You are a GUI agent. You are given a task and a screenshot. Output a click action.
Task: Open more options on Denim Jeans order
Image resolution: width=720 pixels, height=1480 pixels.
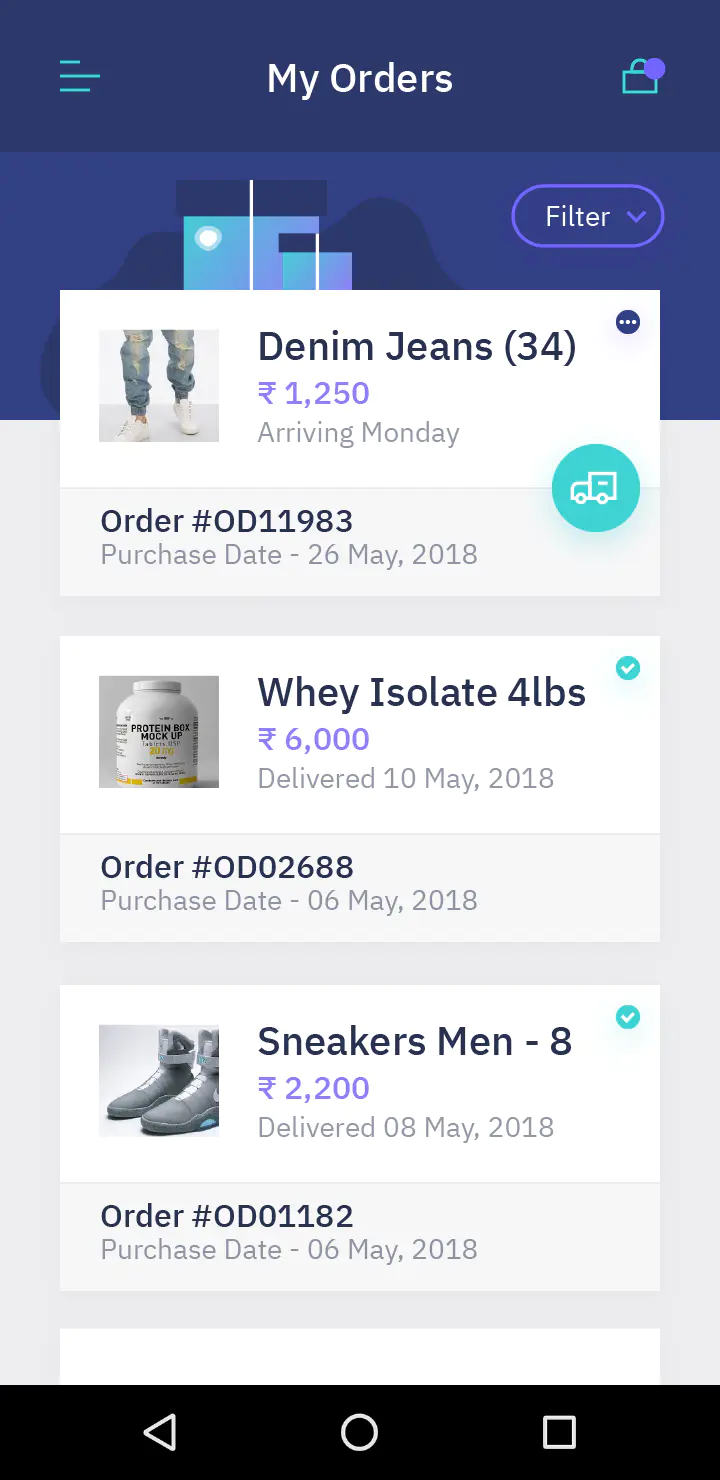click(628, 322)
